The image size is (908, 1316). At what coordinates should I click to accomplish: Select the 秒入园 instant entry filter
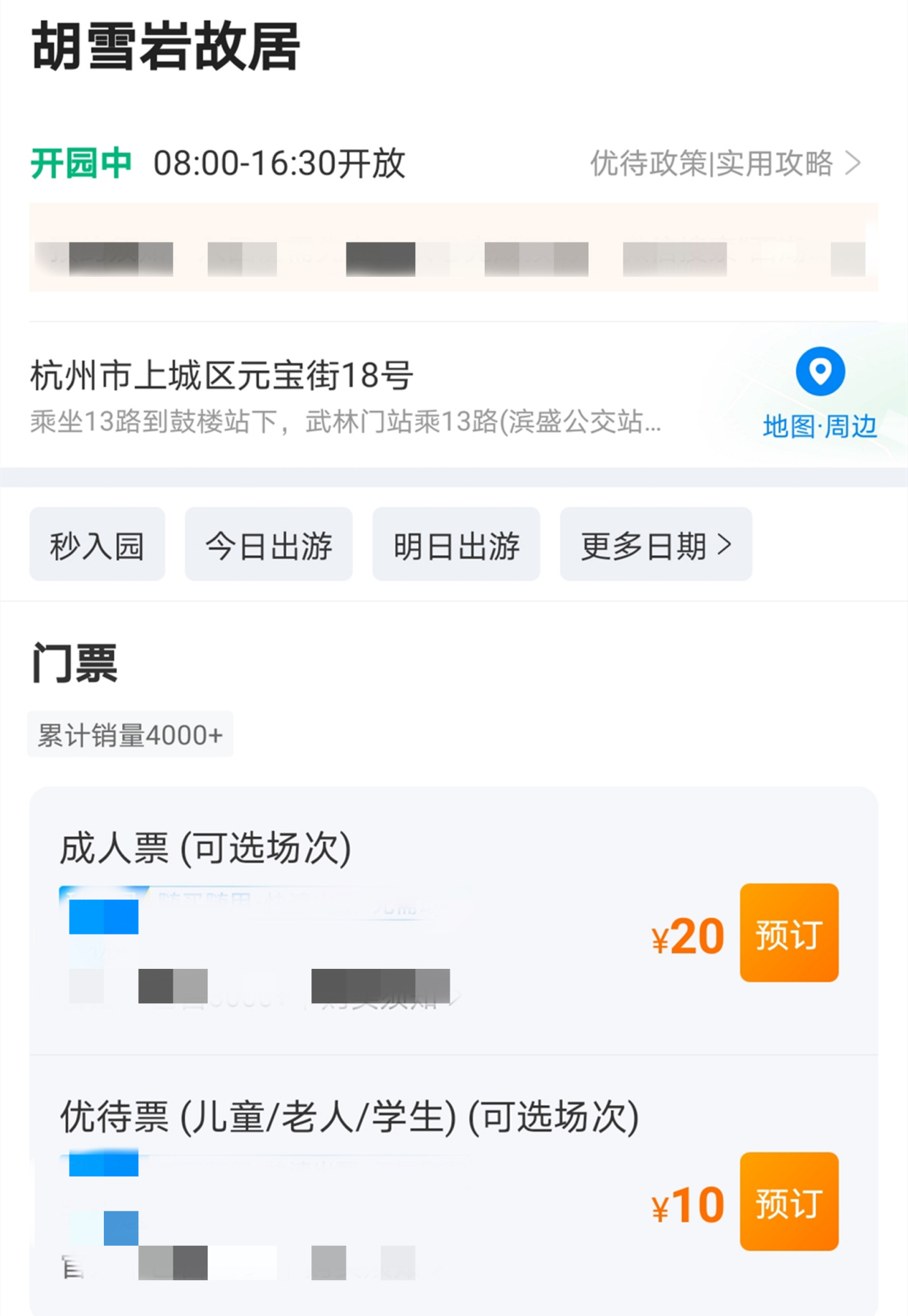pyautogui.click(x=97, y=544)
